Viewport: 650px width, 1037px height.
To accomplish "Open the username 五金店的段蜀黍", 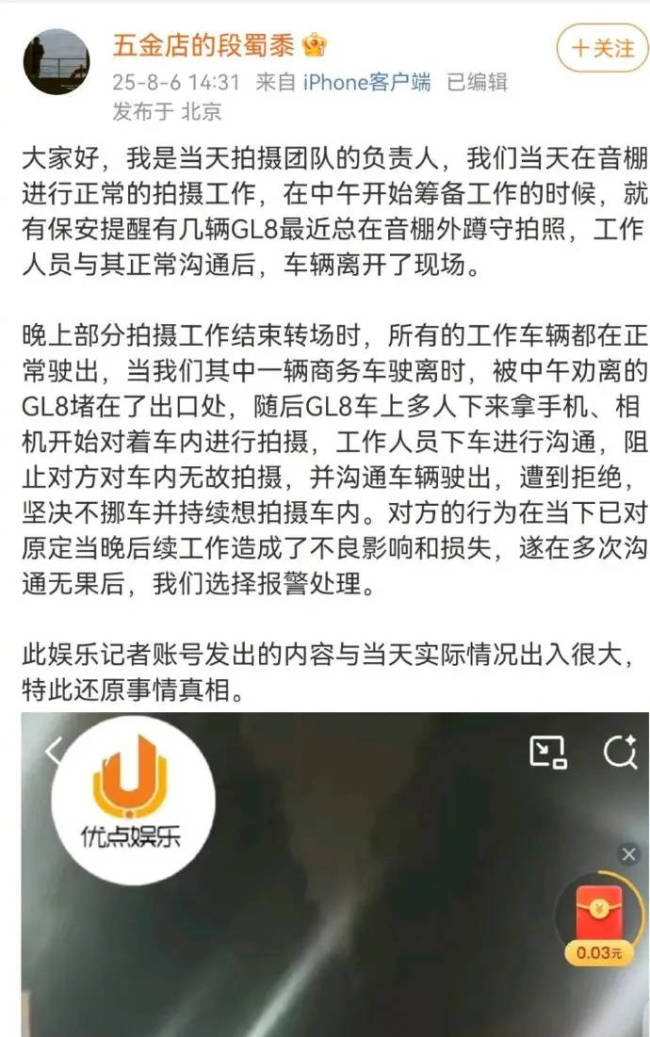I will (207, 45).
